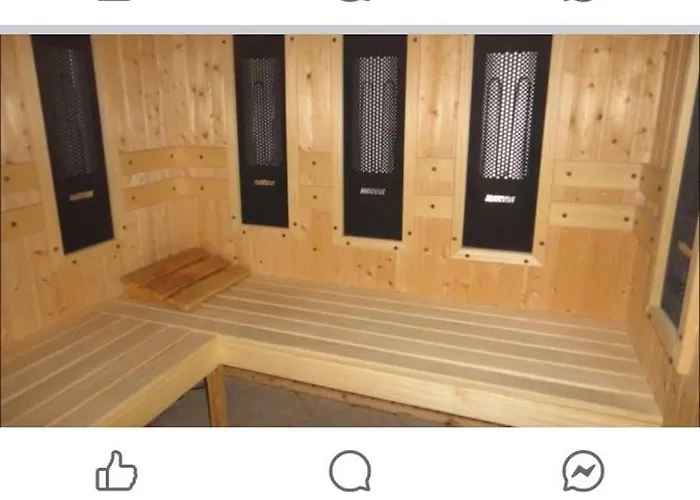Open the comment bubble icon

[350, 470]
